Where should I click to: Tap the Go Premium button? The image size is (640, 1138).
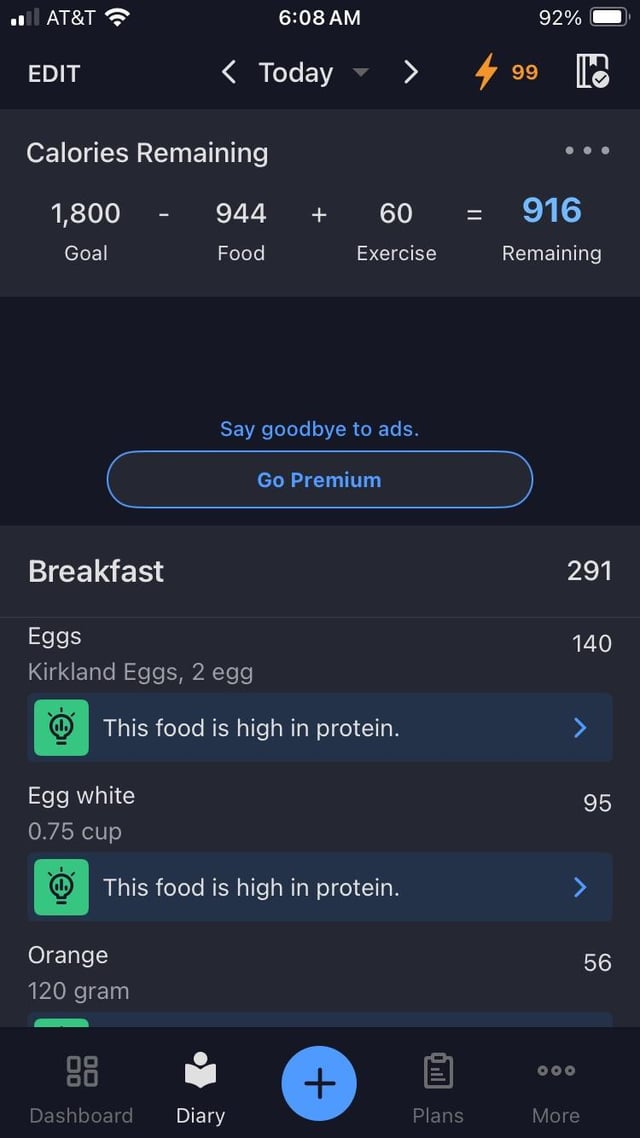[320, 480]
